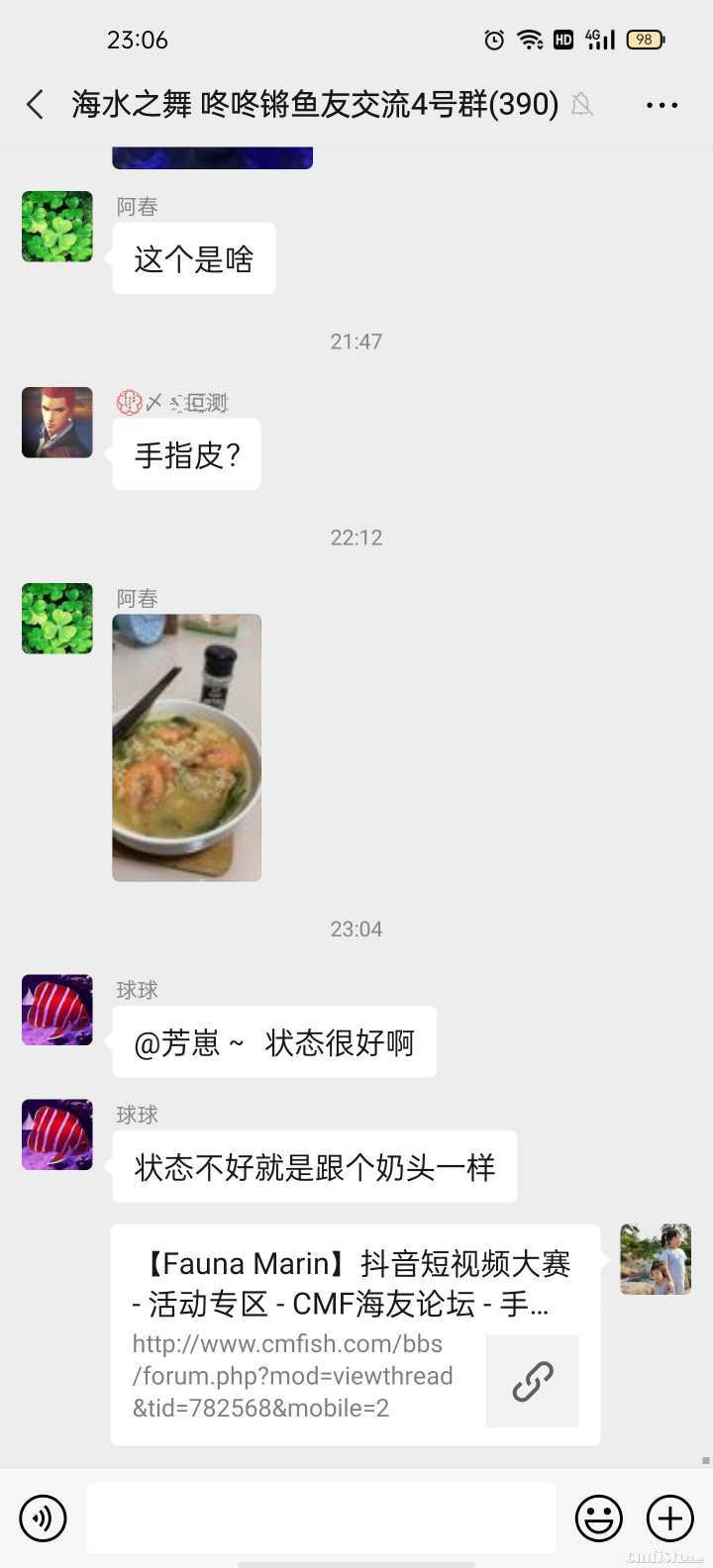This screenshot has height=1568, width=713.
Task: Open avatar of the sender of '手指皮?'
Action: (57, 423)
